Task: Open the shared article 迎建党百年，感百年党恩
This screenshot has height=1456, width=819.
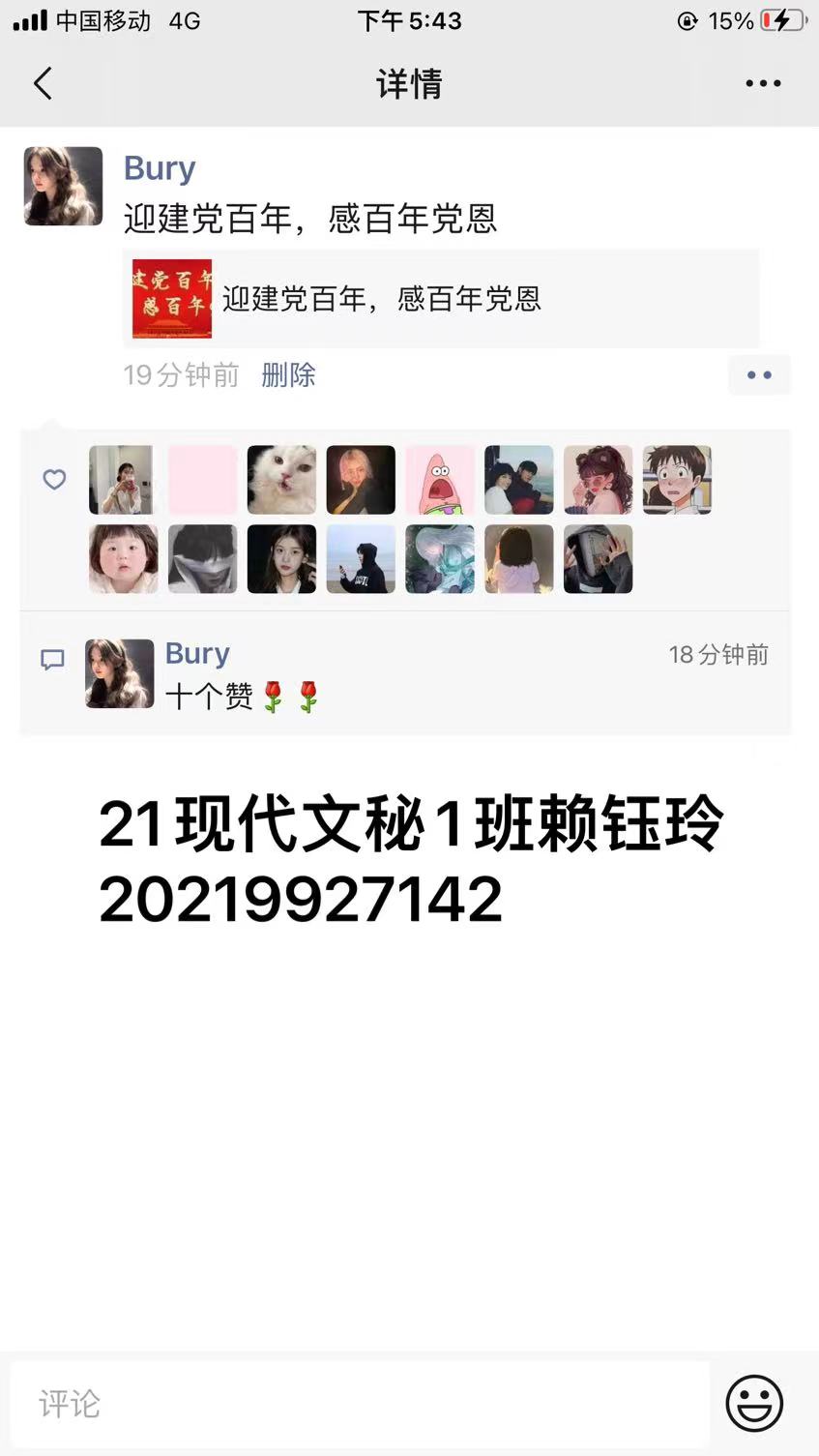Action: [441, 299]
